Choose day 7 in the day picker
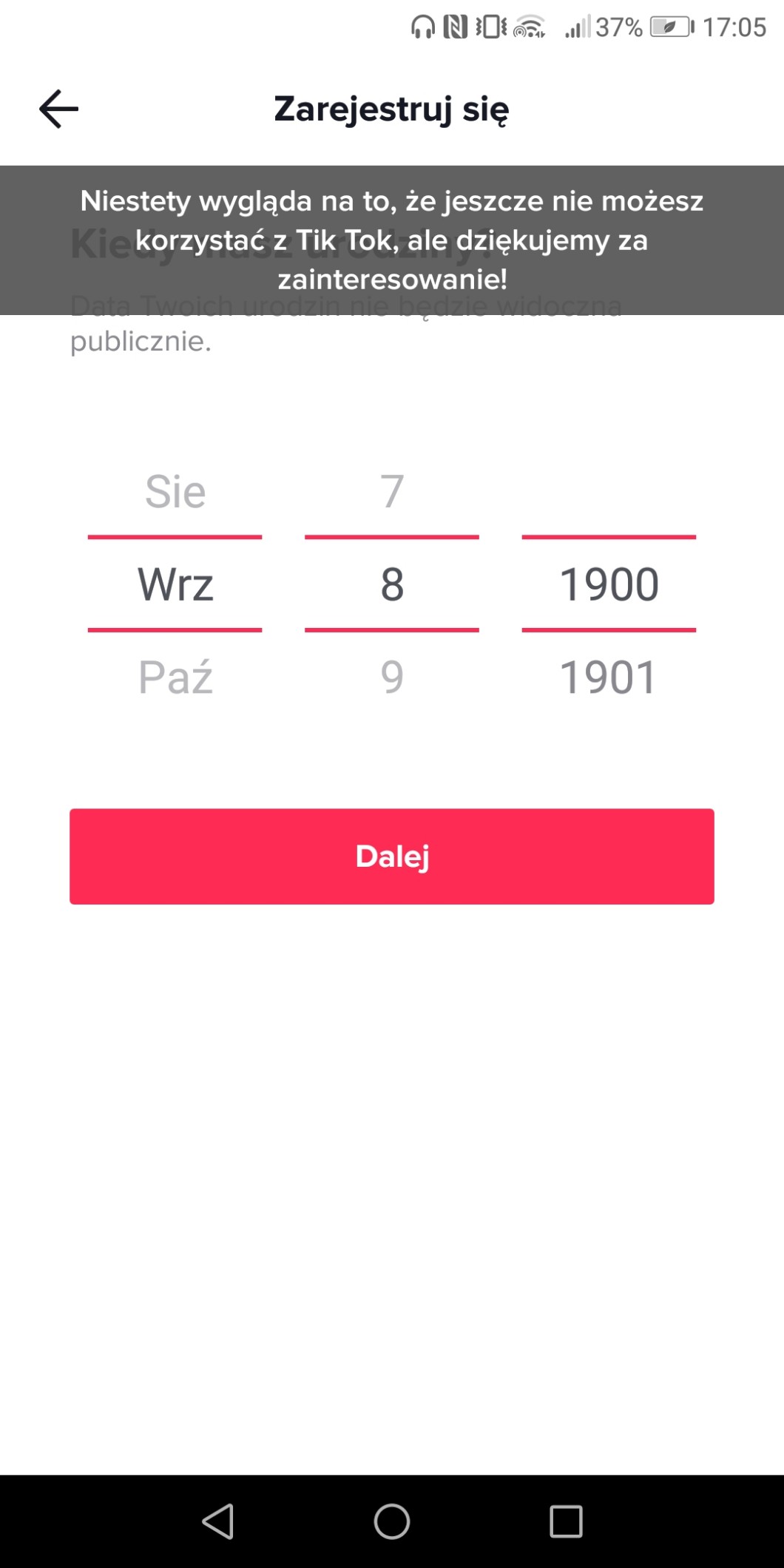 (392, 491)
